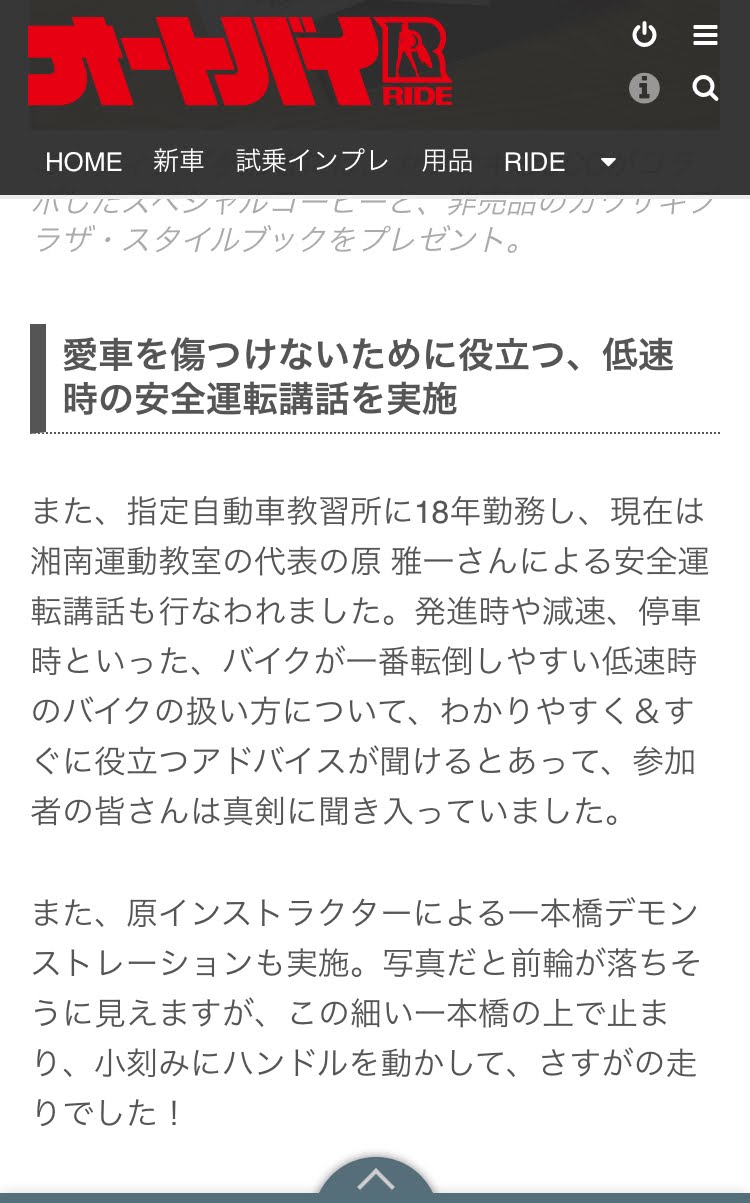This screenshot has height=1203, width=750.
Task: Open the hamburger menu
Action: [705, 35]
